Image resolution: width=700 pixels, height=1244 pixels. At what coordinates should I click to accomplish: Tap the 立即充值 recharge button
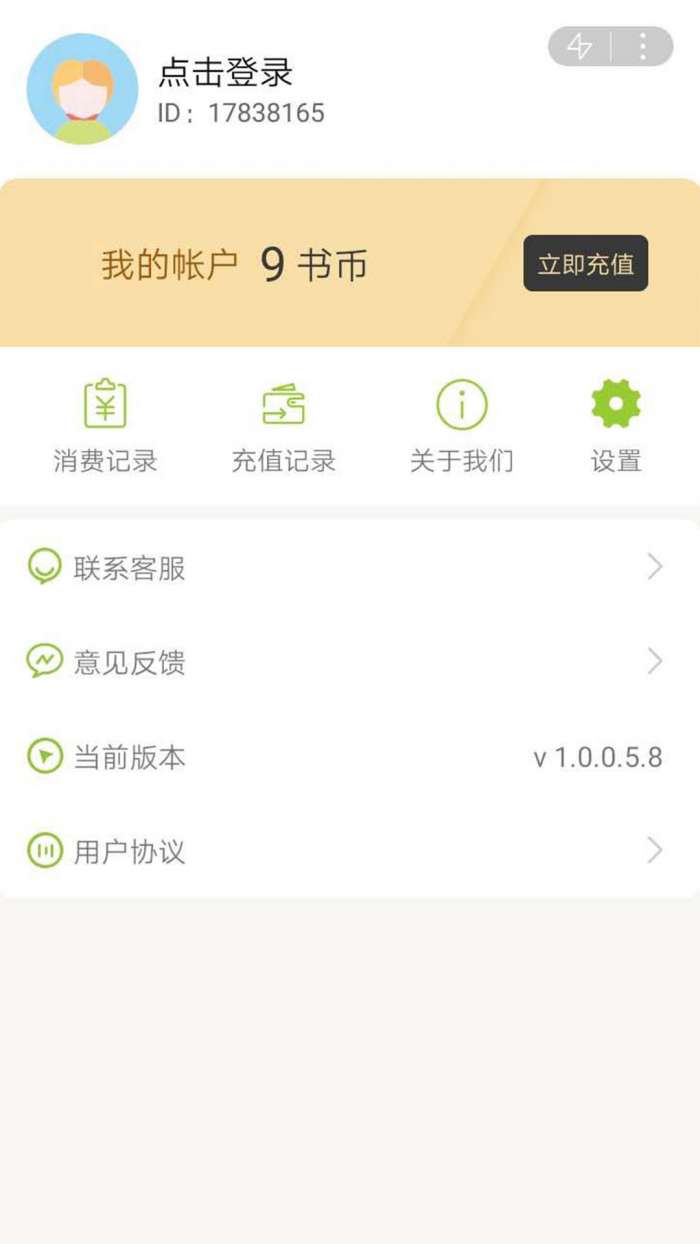coord(585,263)
